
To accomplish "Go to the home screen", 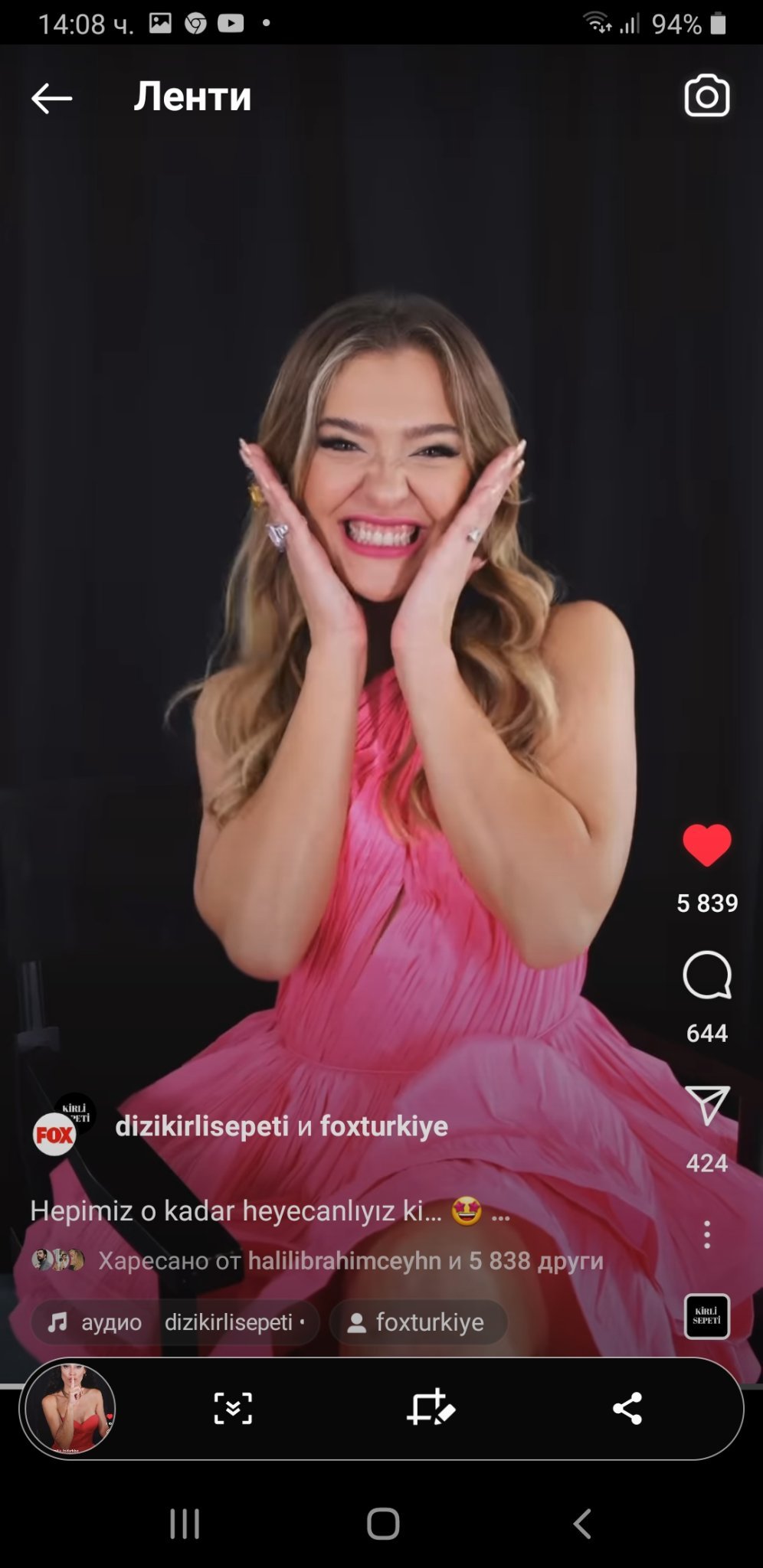I will point(383,1524).
